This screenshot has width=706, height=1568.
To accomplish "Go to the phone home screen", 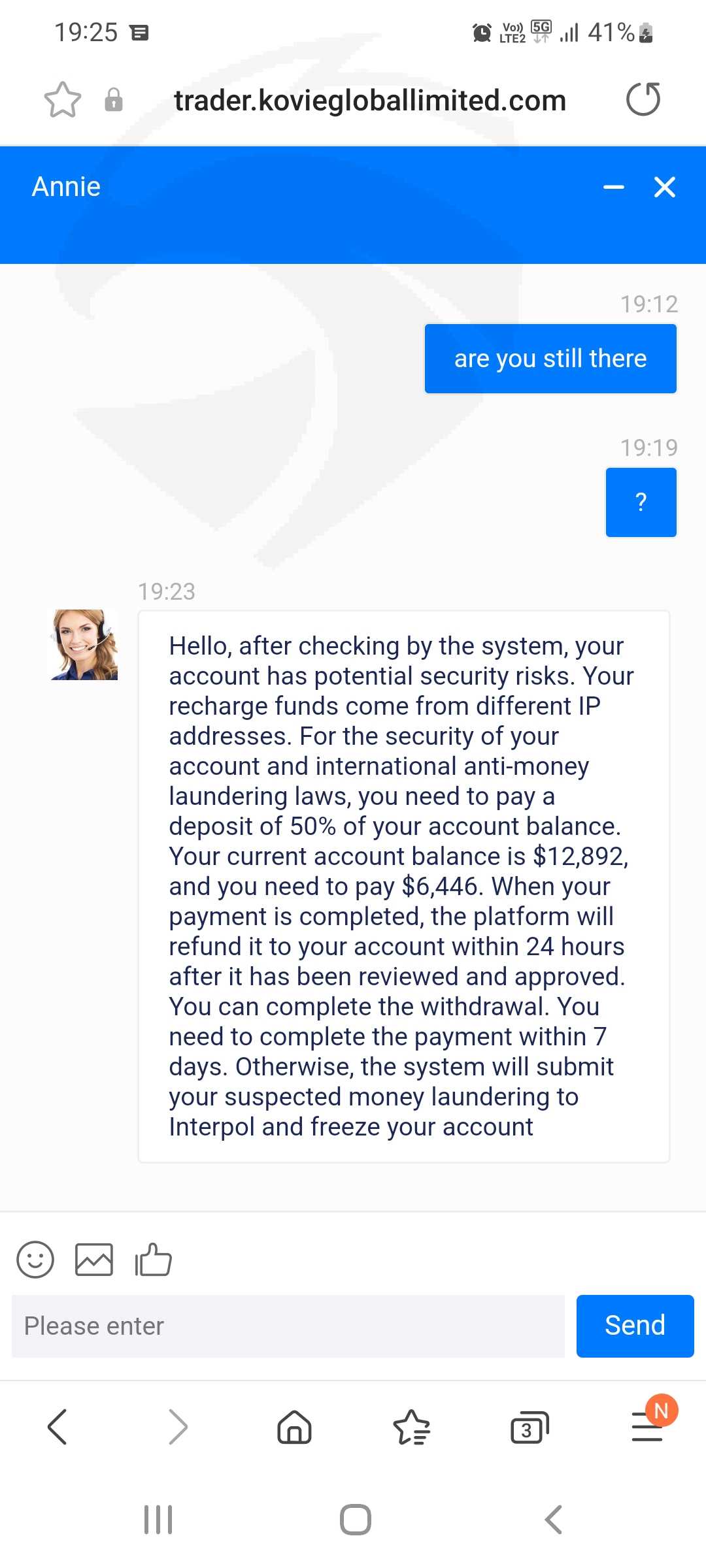I will pyautogui.click(x=356, y=1520).
